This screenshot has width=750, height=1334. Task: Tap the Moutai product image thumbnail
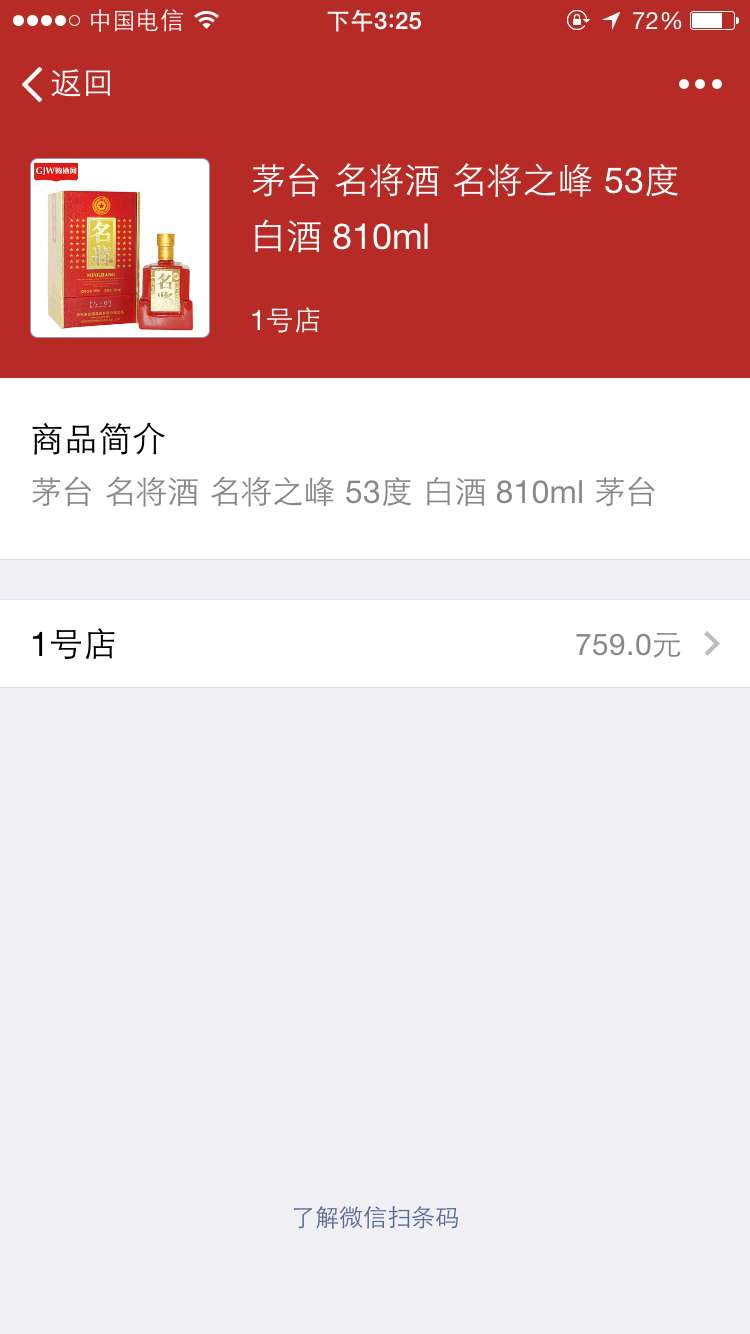[120, 248]
